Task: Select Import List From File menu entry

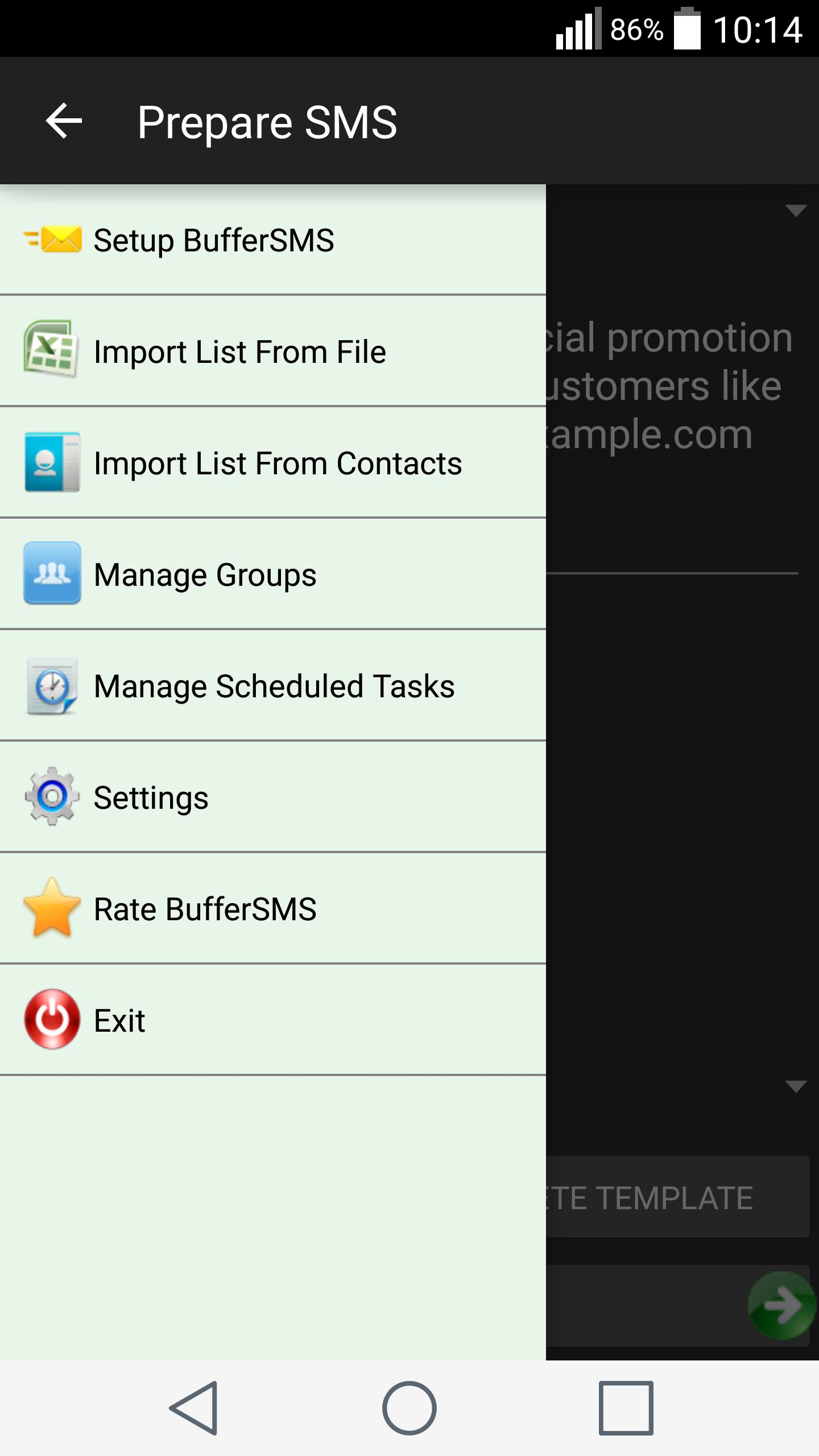Action: pyautogui.click(x=239, y=351)
